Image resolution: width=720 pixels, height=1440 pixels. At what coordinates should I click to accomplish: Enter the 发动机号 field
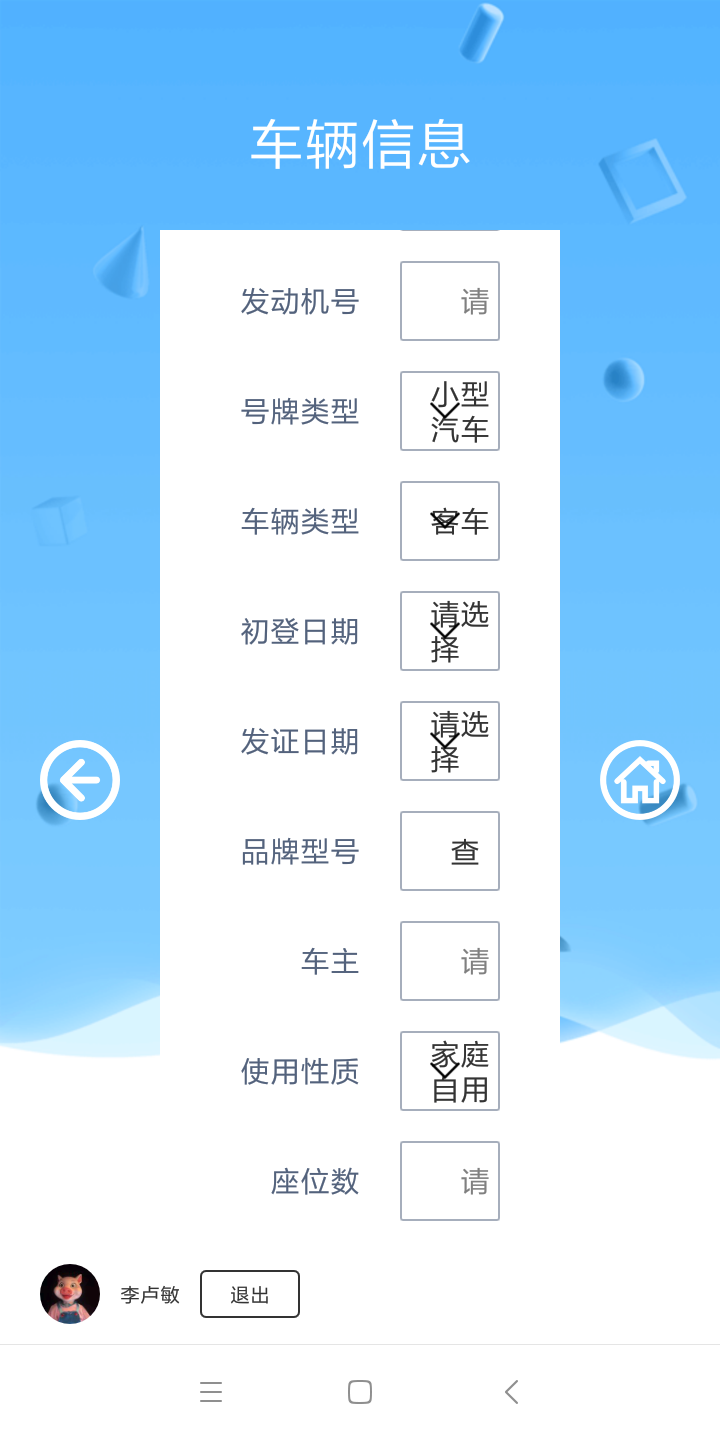(x=450, y=301)
